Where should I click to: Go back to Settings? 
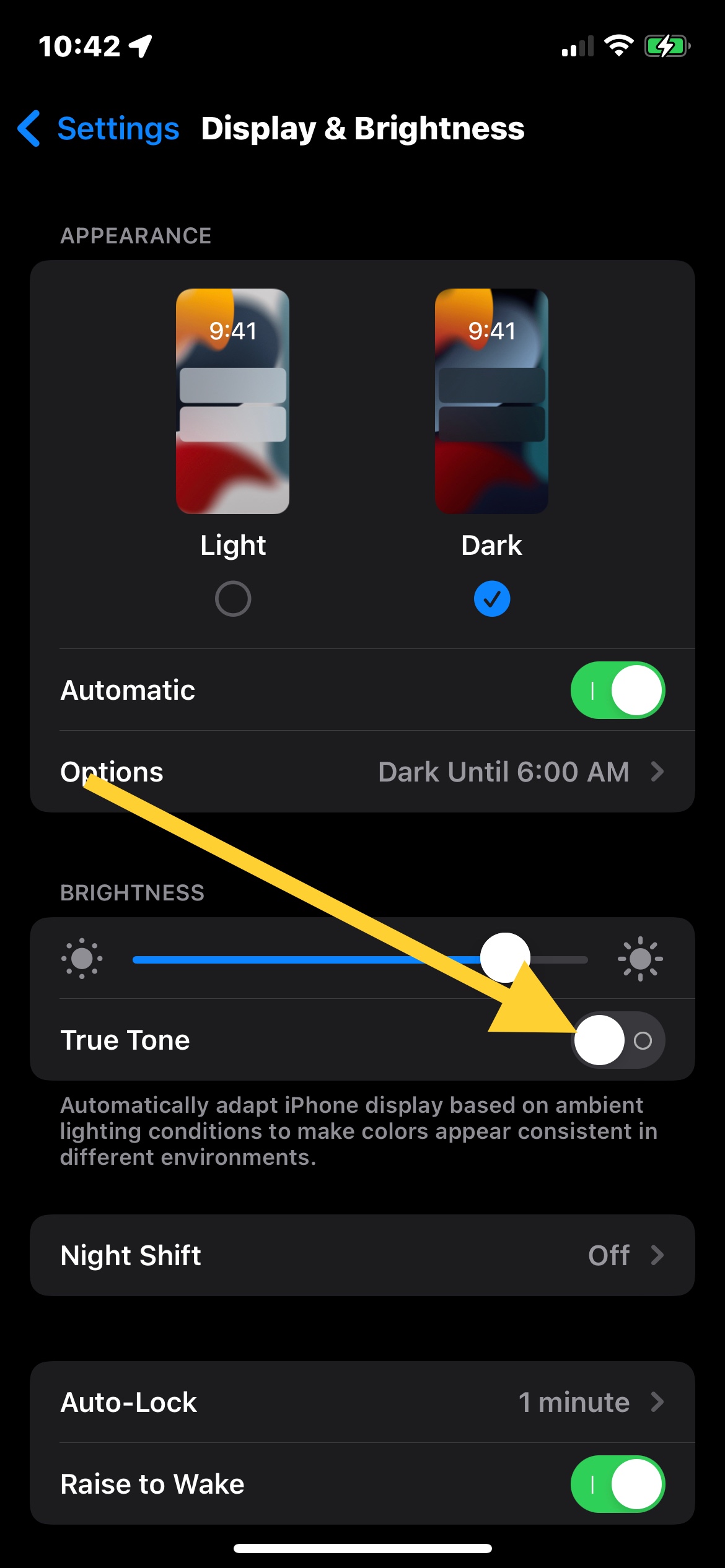click(99, 129)
